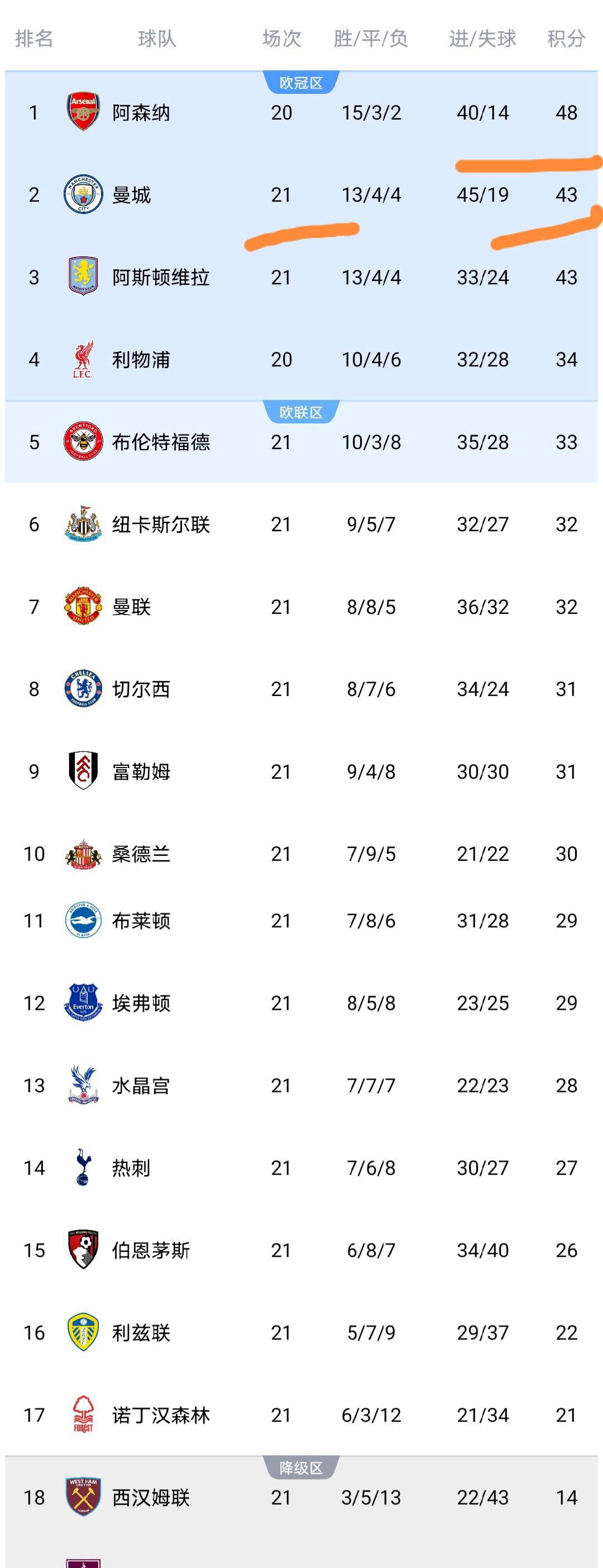This screenshot has width=603, height=1568.
Task: Select the Newcastle United badge
Action: click(83, 524)
